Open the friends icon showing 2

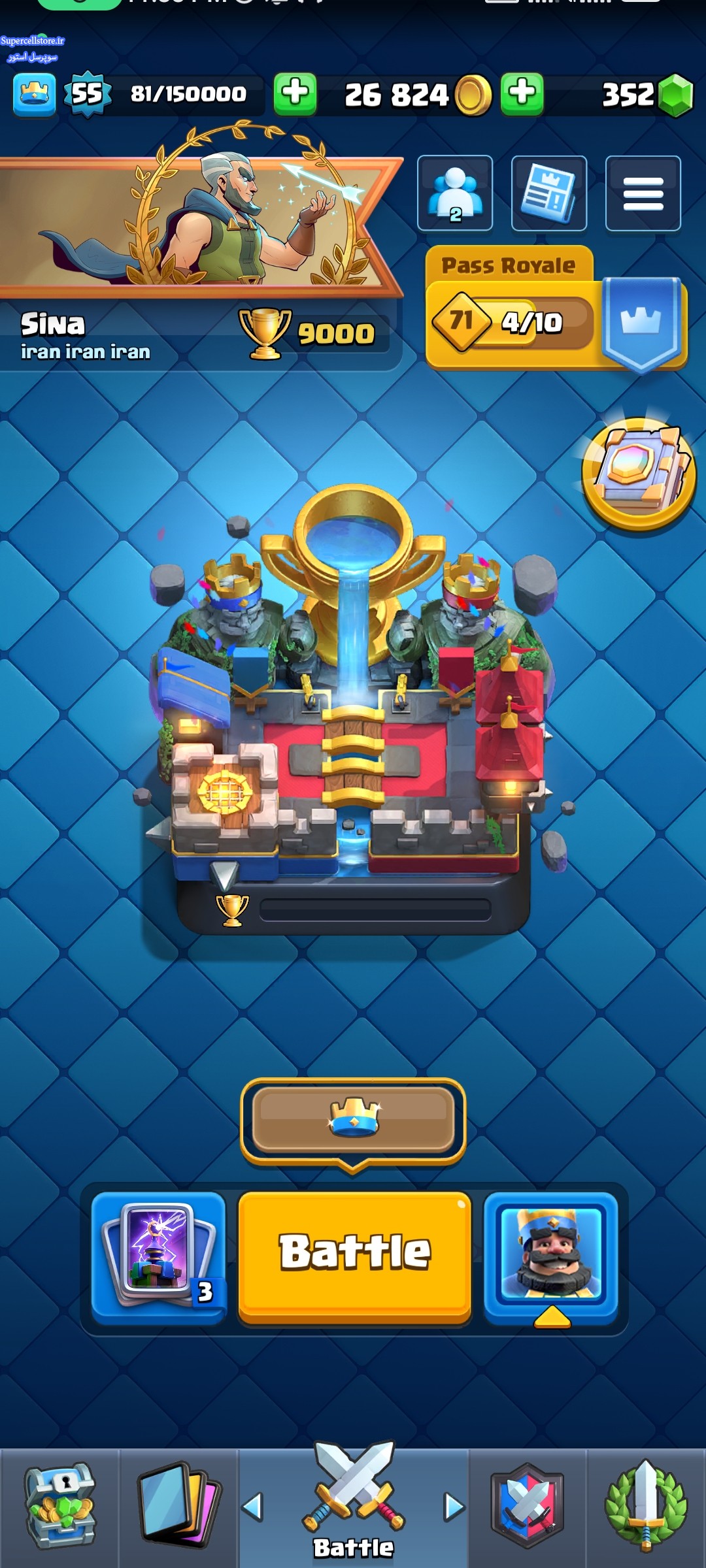coord(455,193)
